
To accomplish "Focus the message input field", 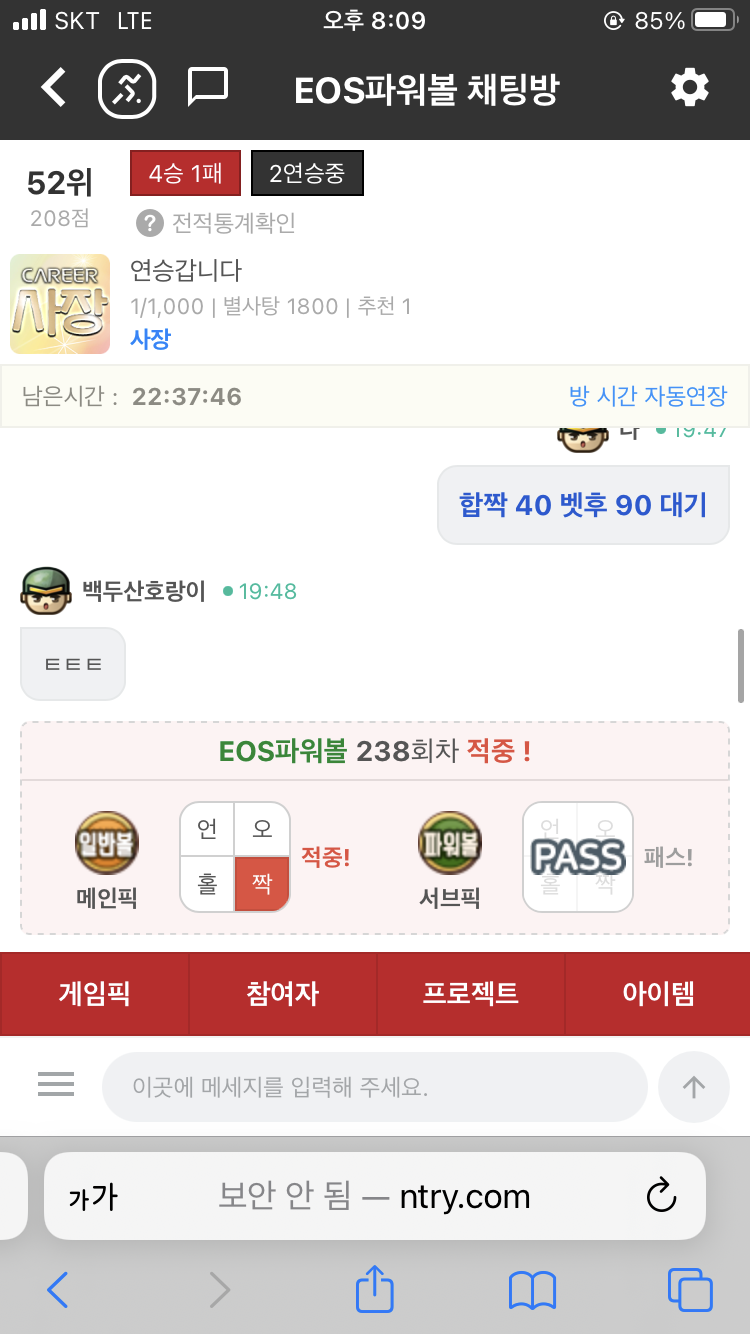I will tap(375, 1087).
